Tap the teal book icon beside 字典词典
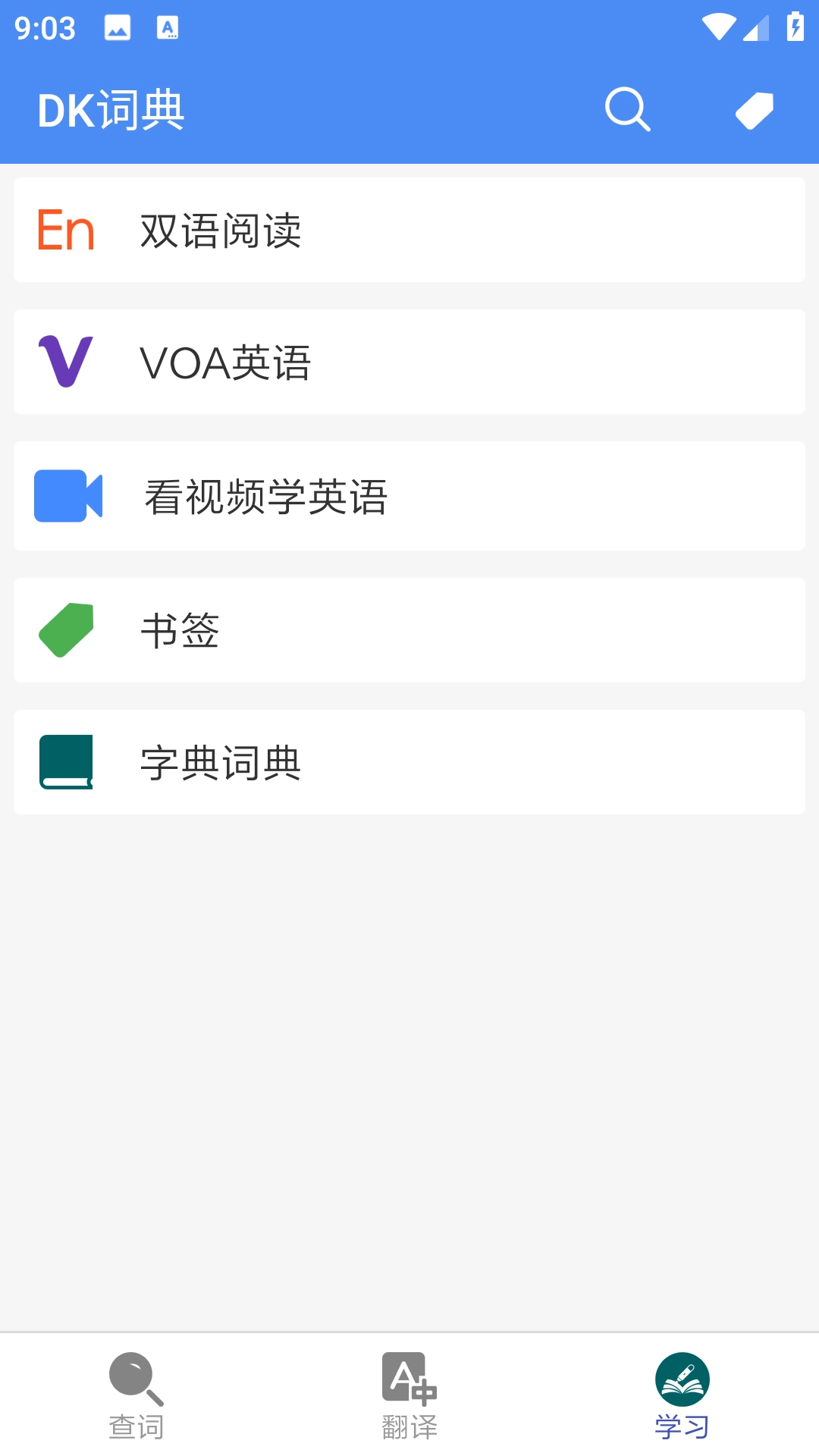The height and width of the screenshot is (1456, 819). [x=66, y=761]
